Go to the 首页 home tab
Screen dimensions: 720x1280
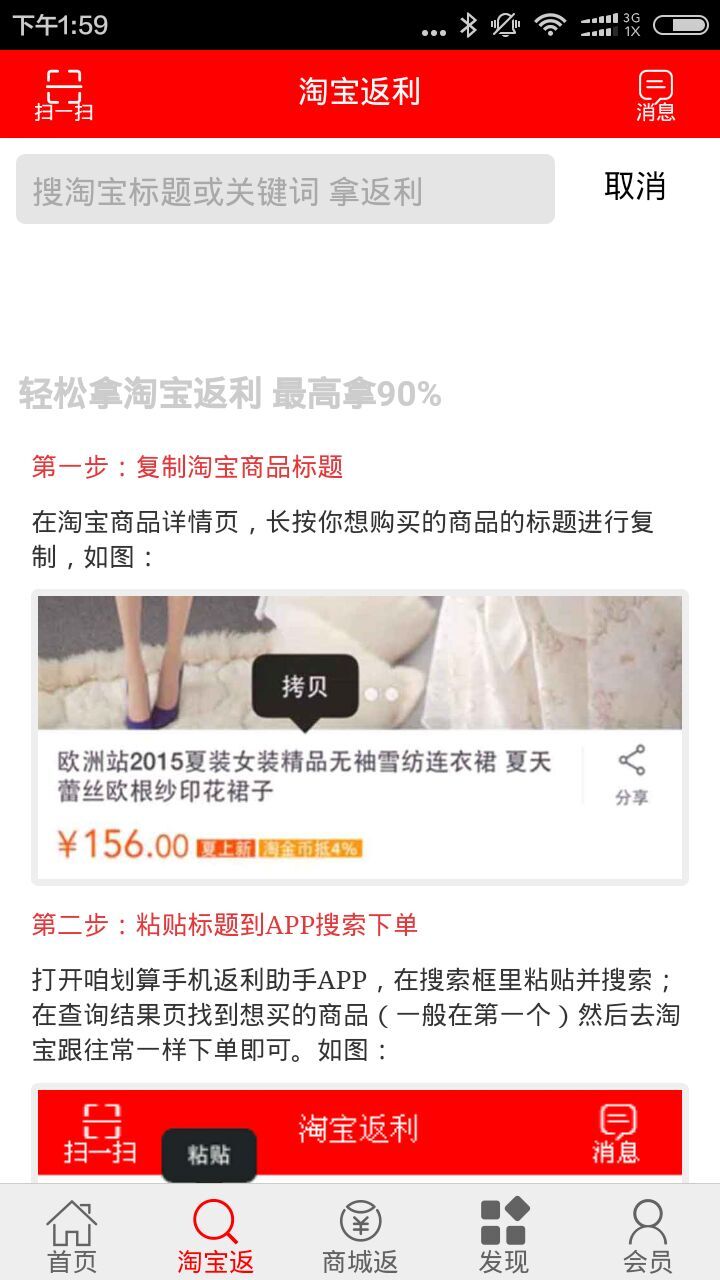pos(72,1236)
